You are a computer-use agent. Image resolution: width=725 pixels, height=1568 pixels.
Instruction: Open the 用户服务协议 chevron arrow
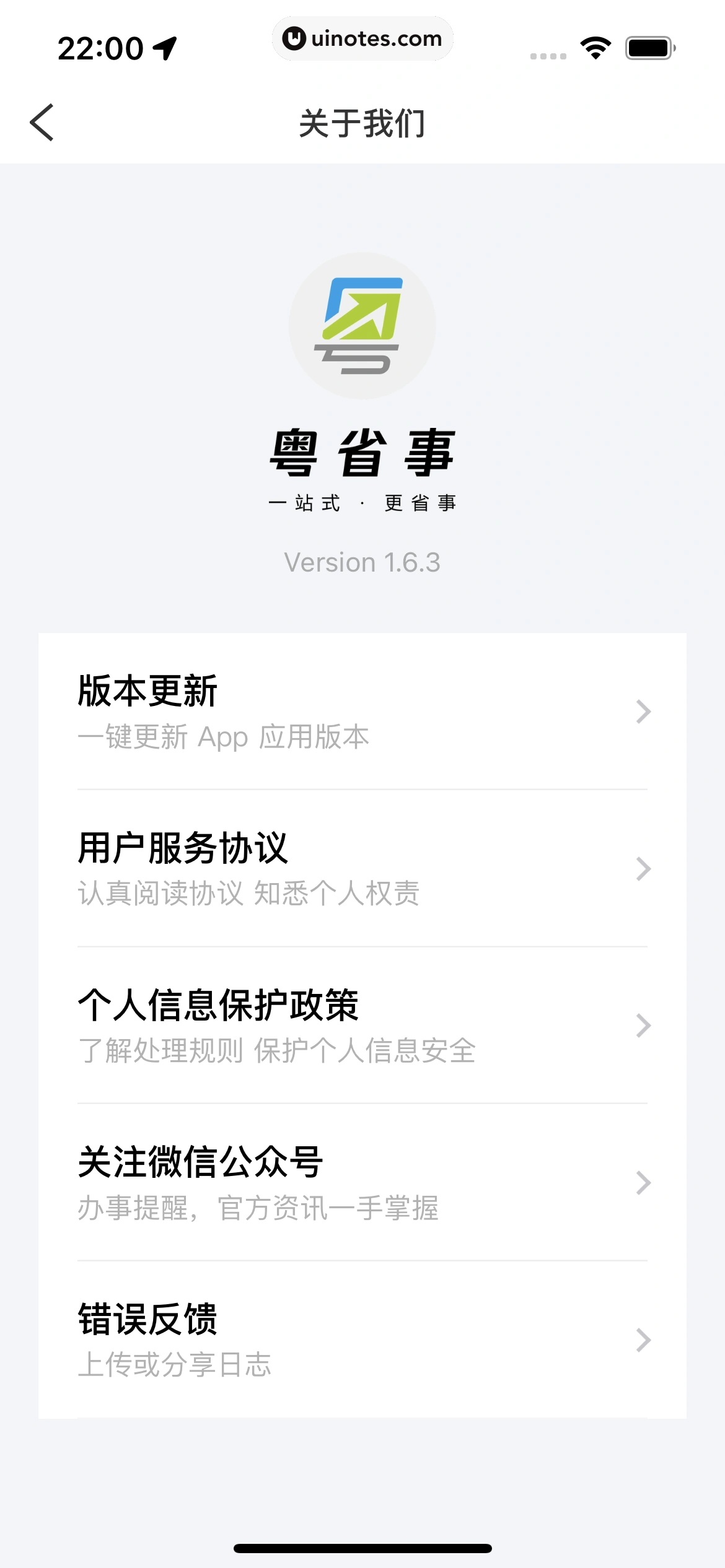643,870
